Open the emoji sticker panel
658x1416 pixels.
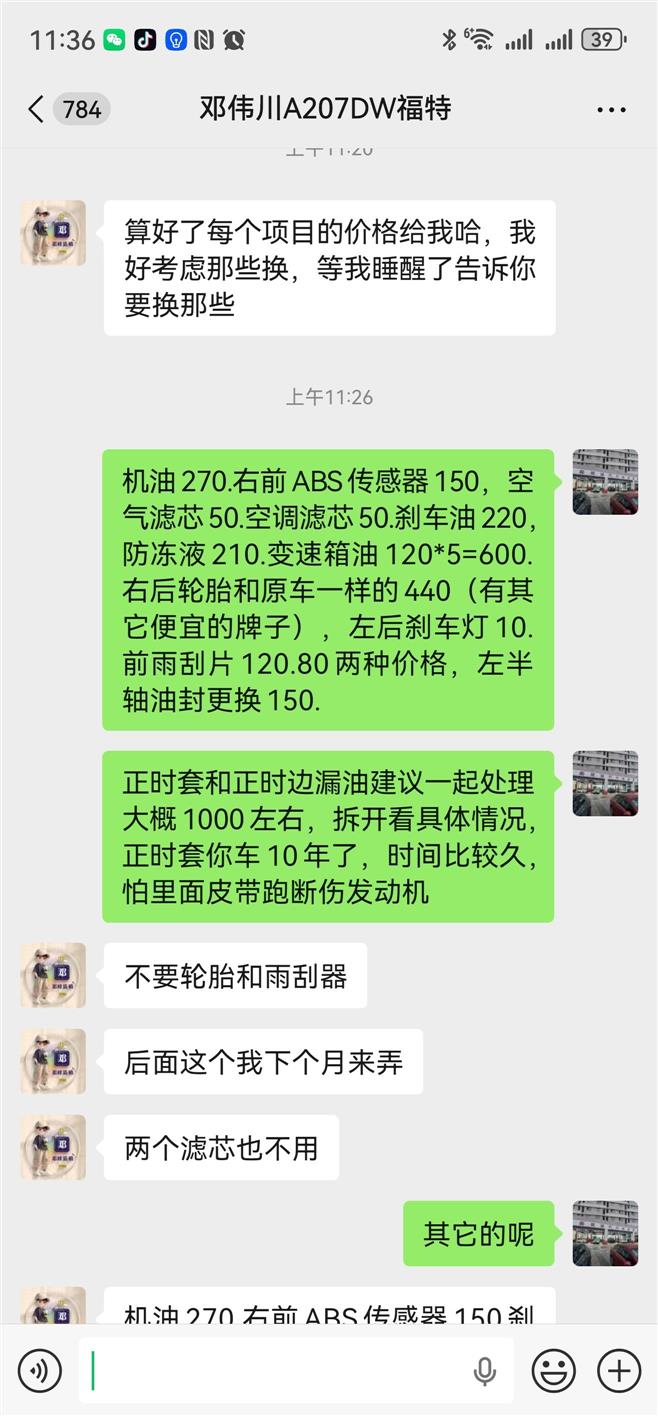[x=552, y=1370]
